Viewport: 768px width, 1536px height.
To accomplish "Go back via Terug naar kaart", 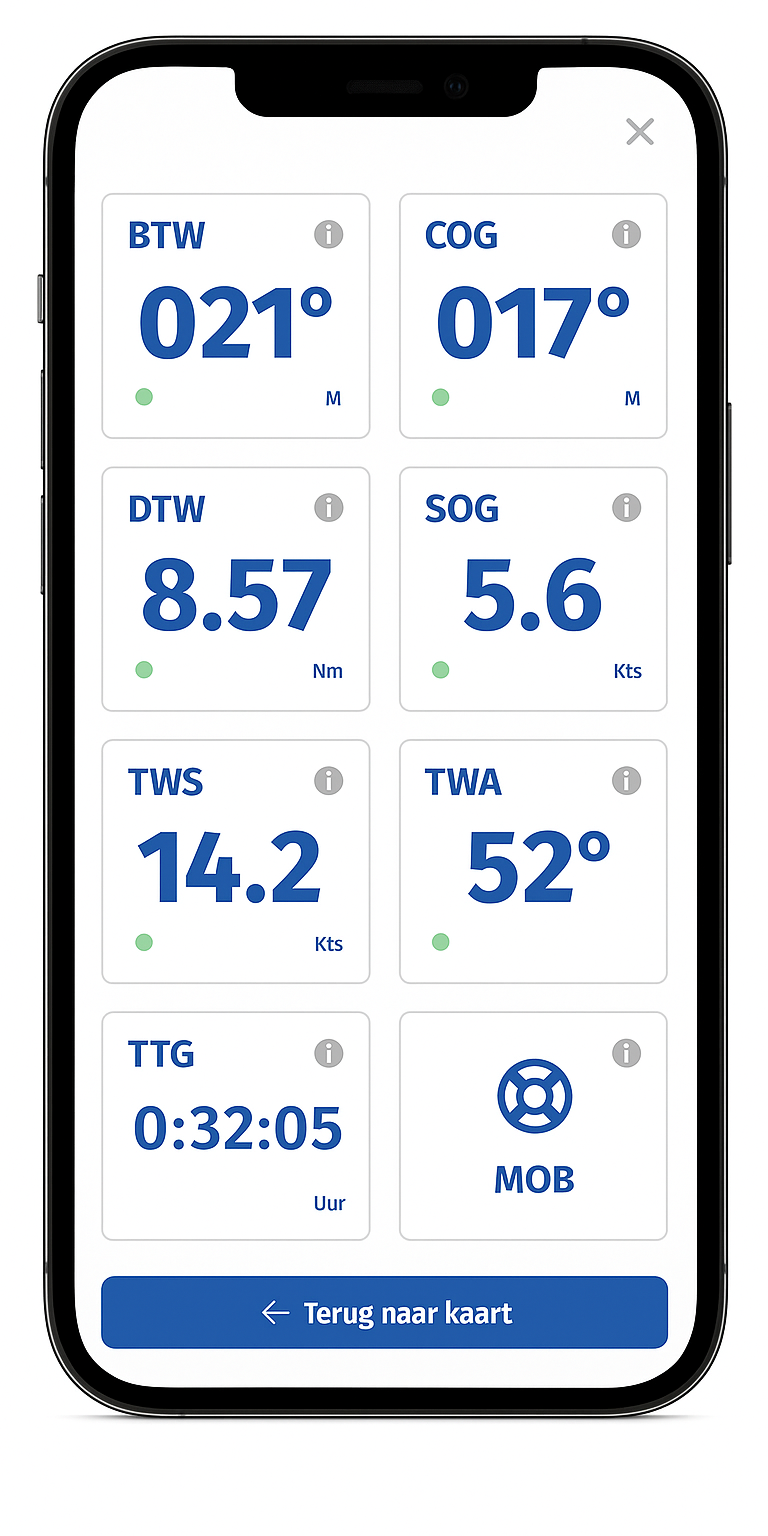I will (x=384, y=1312).
